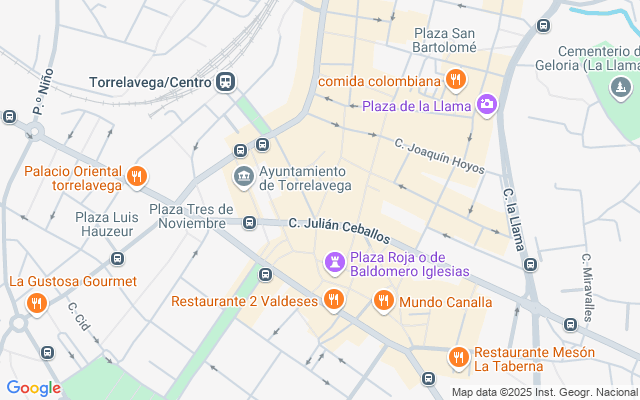Tap the bus stop beside Plaza Tres de Noviembre
The image size is (640, 400).
[x=249, y=223]
